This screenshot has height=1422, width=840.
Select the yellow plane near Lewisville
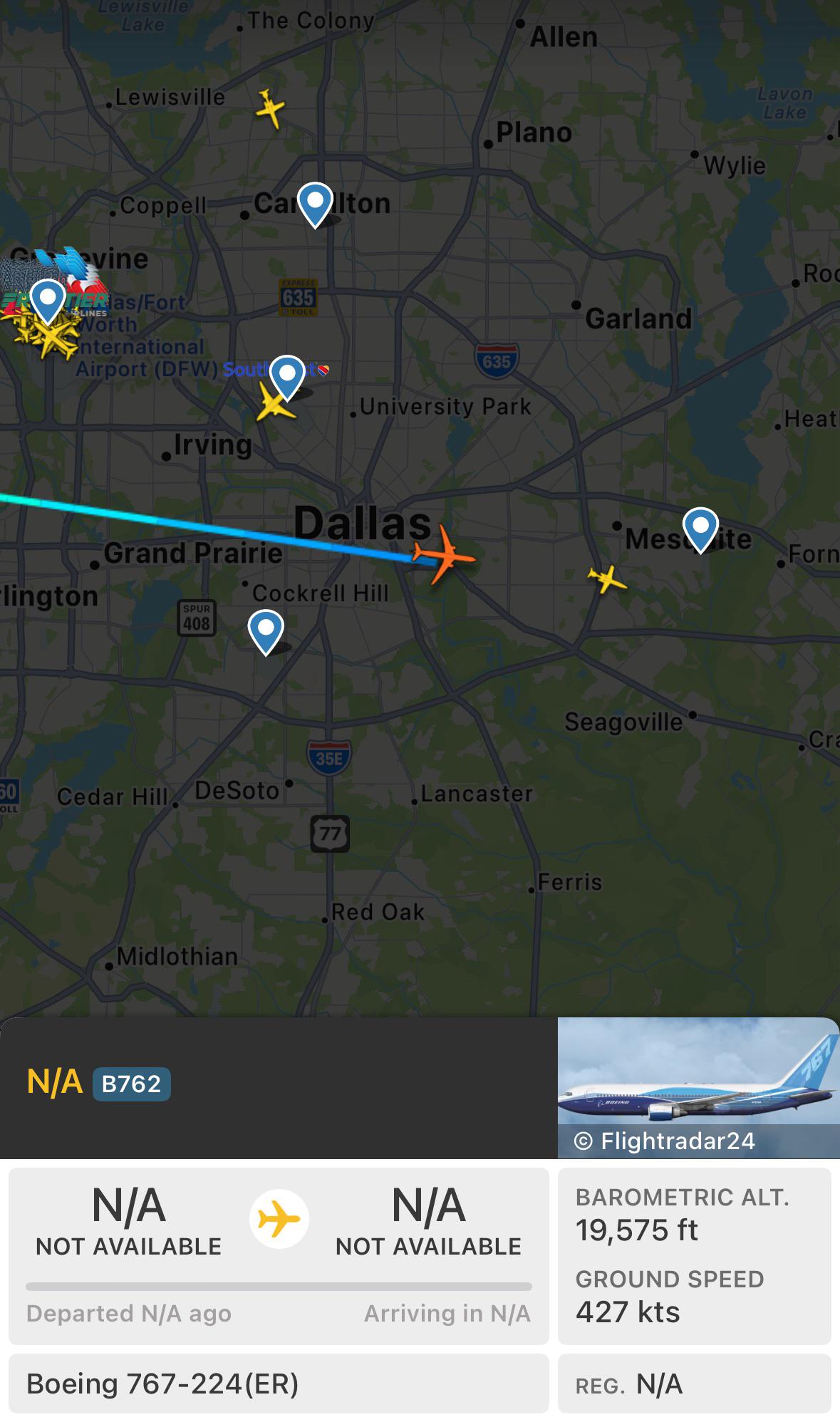[x=270, y=109]
